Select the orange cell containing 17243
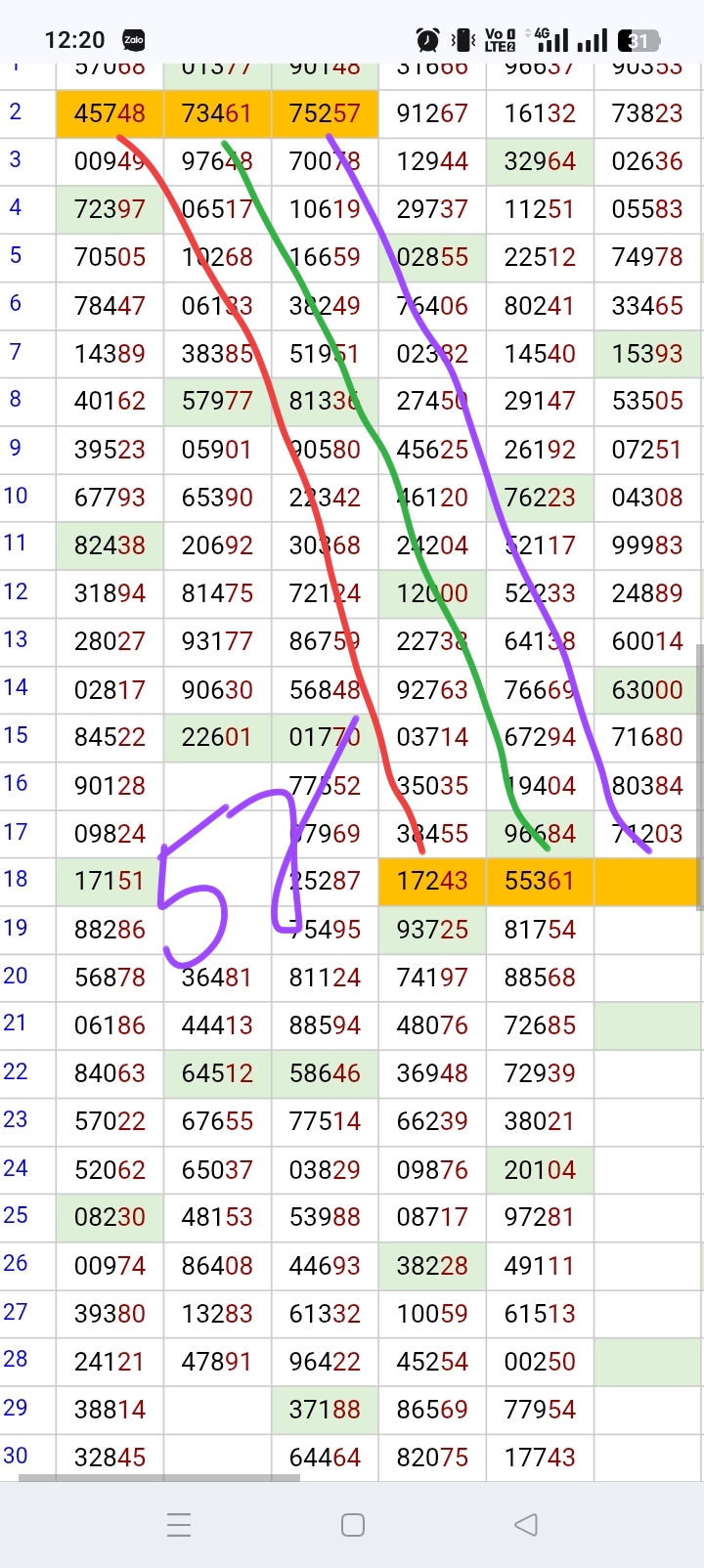704x1568 pixels. tap(432, 881)
